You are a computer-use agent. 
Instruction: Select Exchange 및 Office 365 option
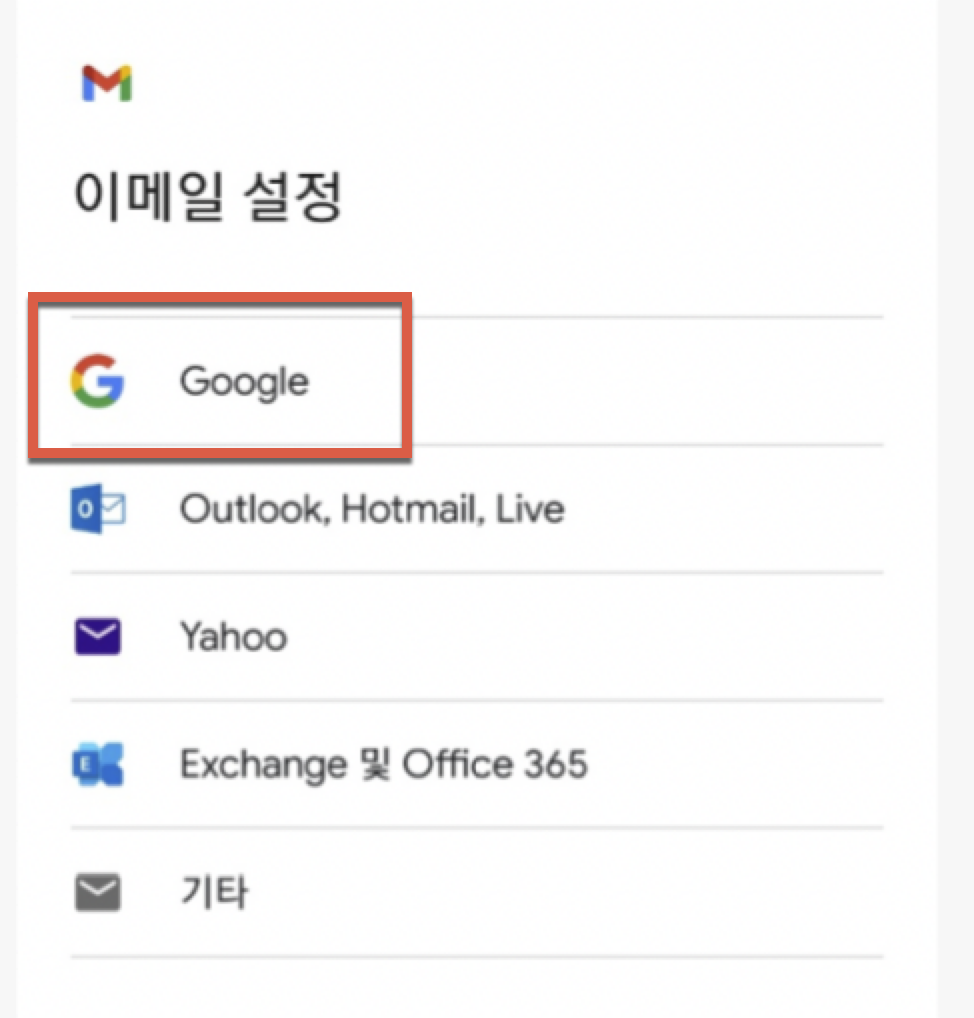[x=383, y=765]
